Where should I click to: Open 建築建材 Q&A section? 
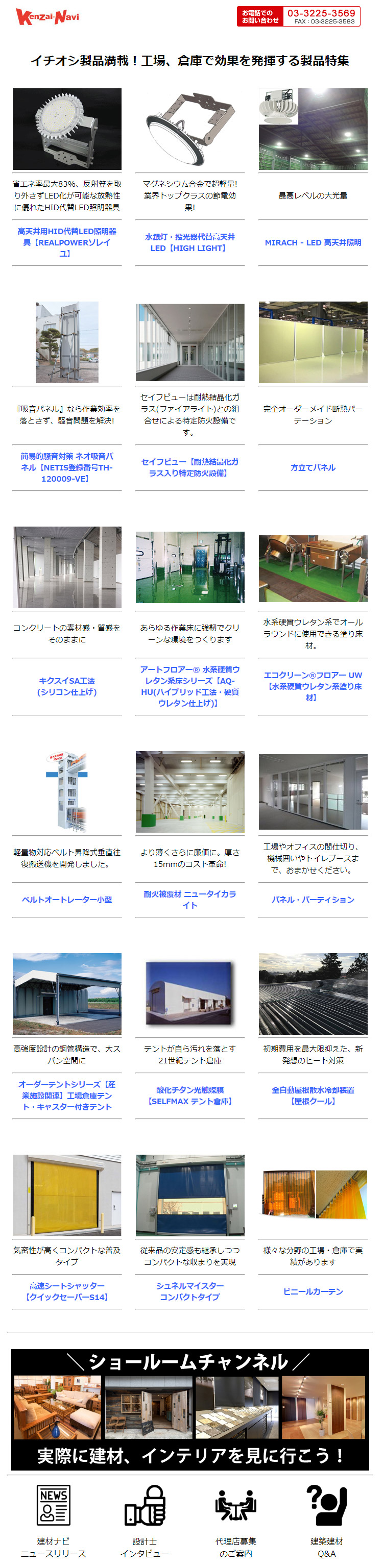tap(326, 1522)
